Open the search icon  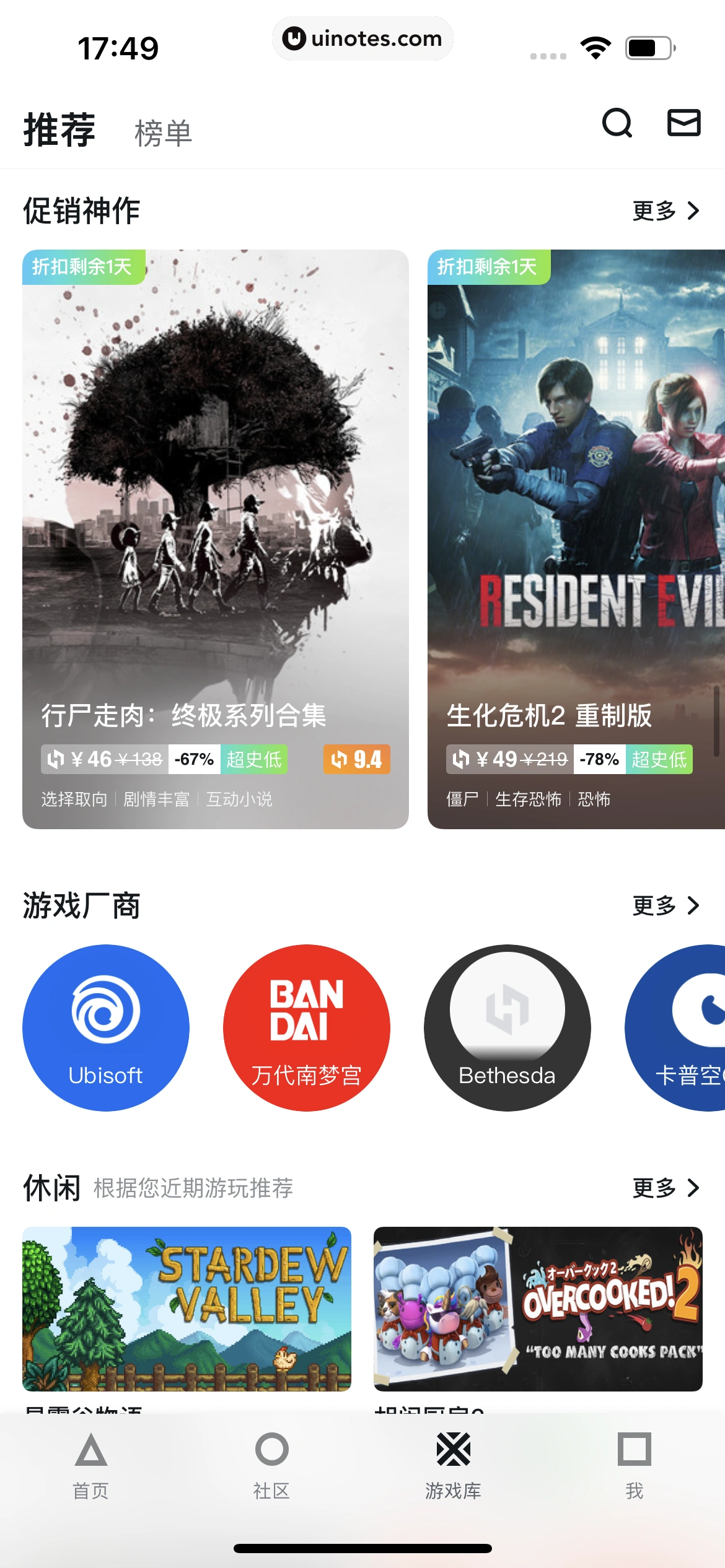[617, 123]
